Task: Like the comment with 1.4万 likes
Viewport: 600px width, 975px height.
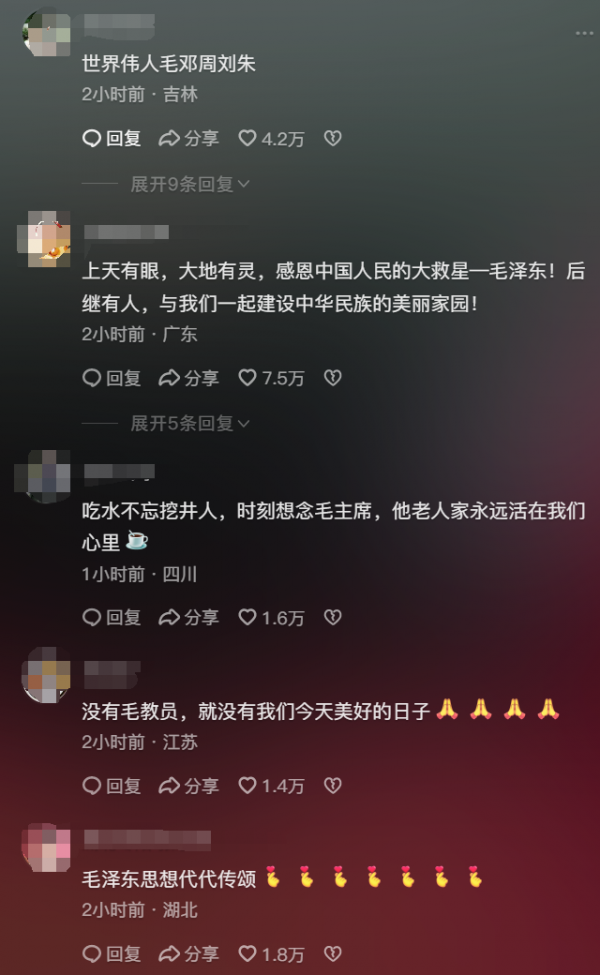Action: click(270, 786)
